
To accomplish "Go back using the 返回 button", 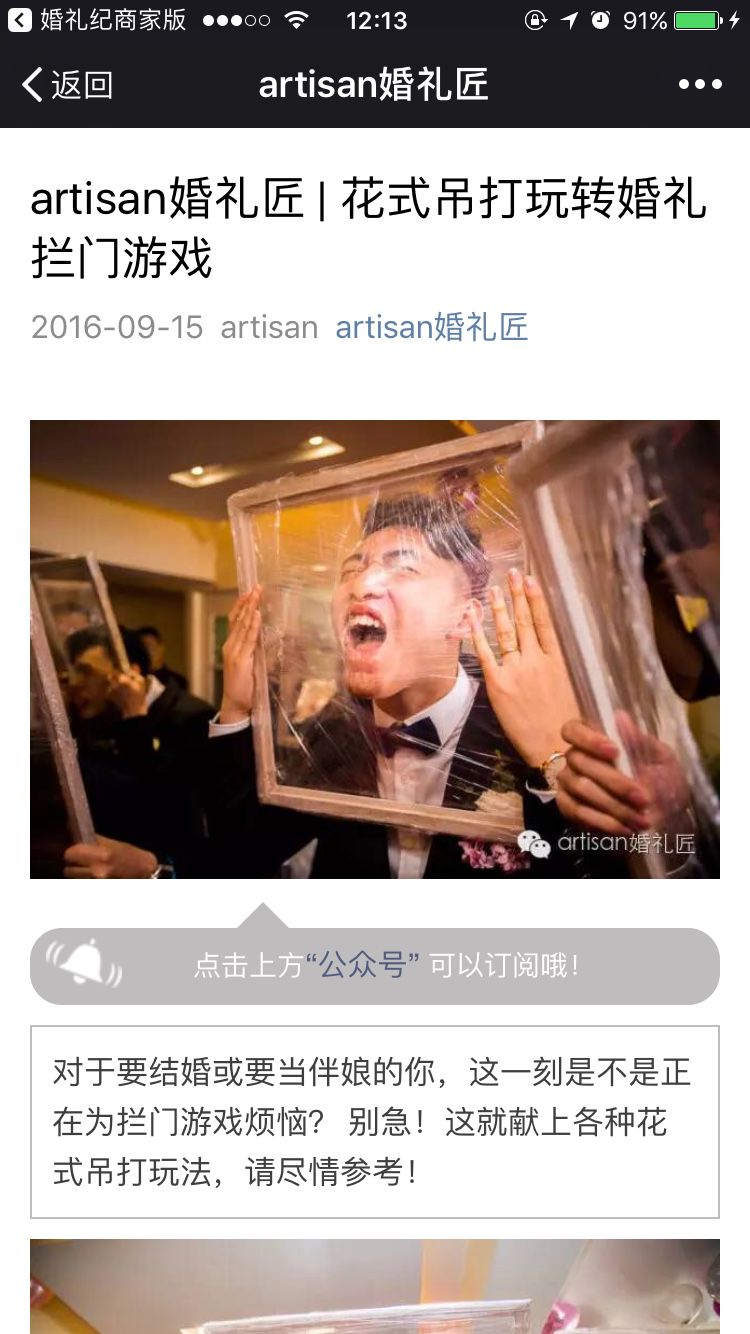I will click(67, 85).
